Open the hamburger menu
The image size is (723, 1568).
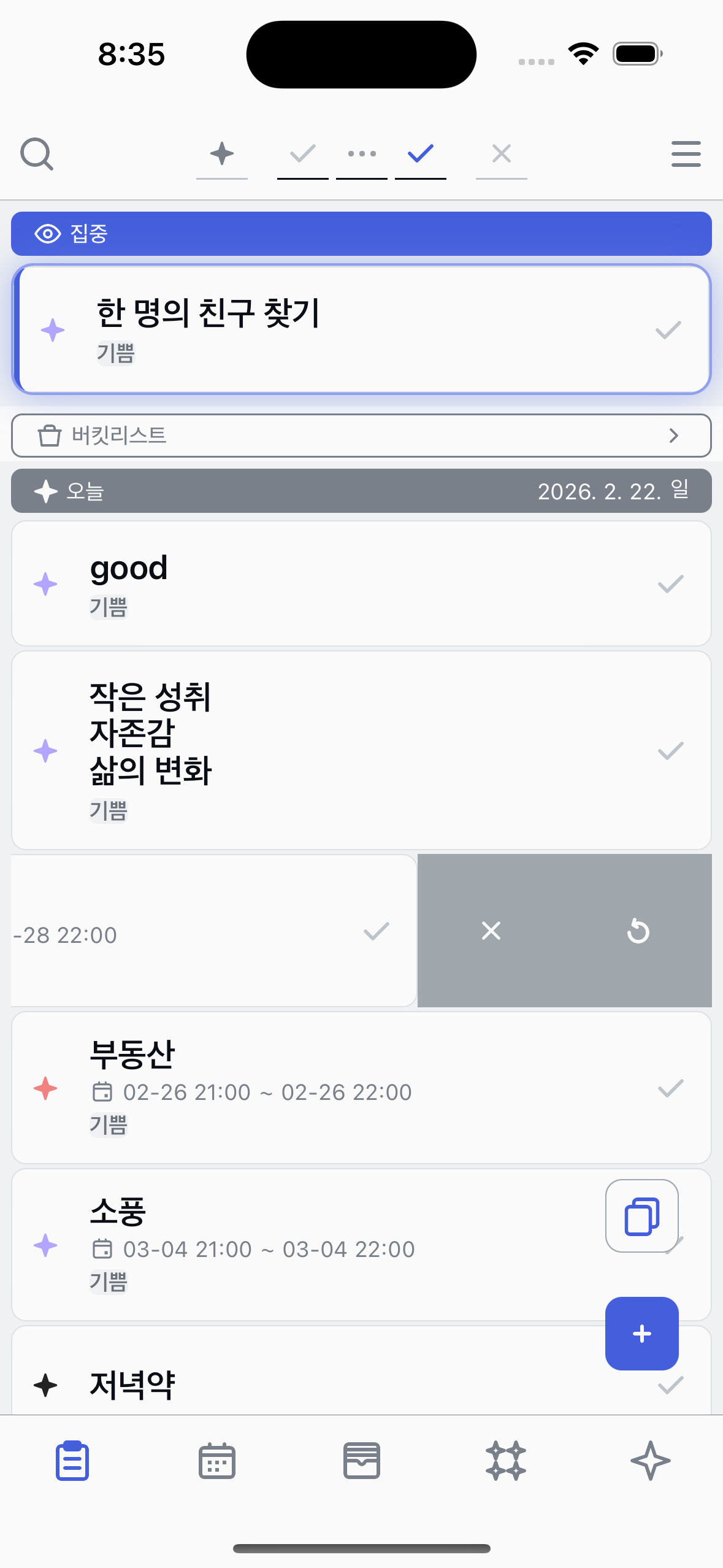686,154
